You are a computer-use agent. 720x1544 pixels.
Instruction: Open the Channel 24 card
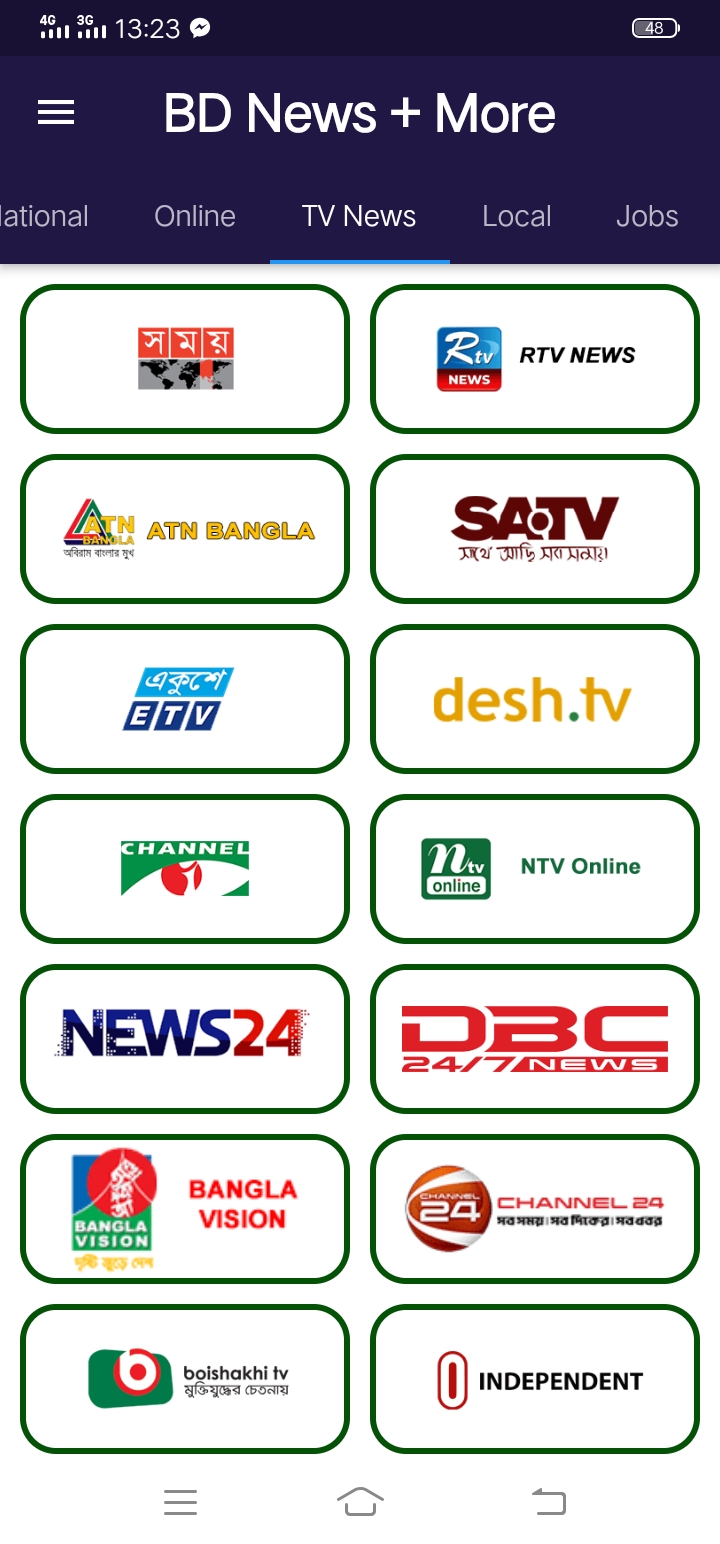click(x=535, y=1209)
